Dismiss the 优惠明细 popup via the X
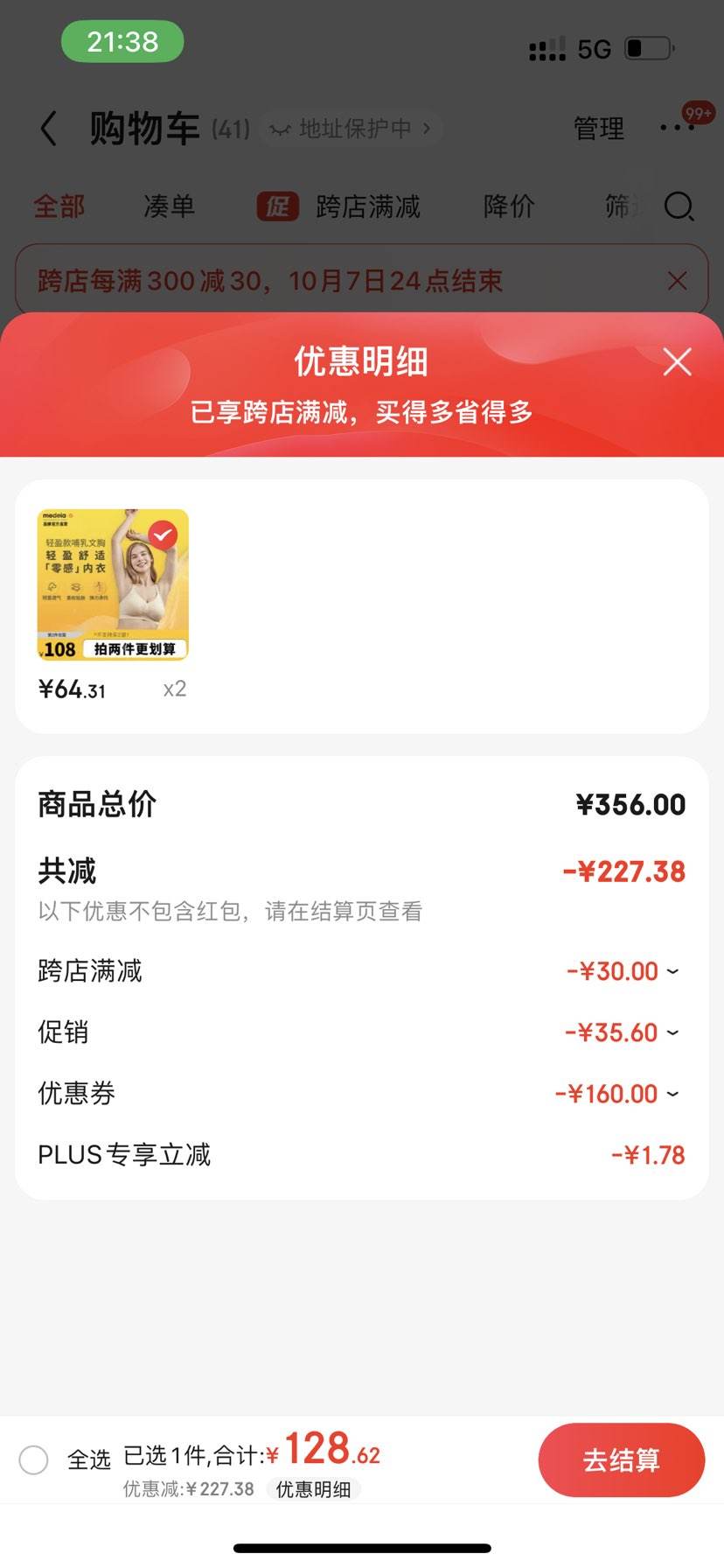 tap(677, 361)
